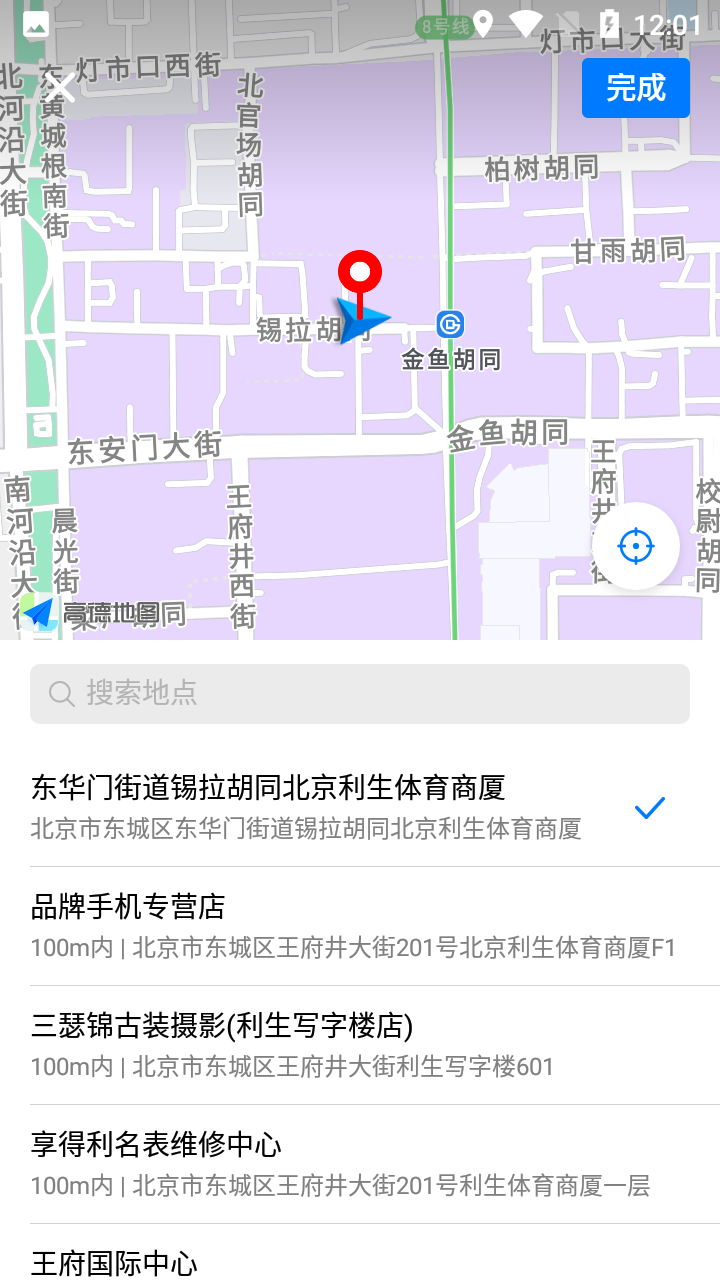This screenshot has height=1280, width=720.
Task: Click the magnifier icon in the search bar
Action: tap(62, 692)
